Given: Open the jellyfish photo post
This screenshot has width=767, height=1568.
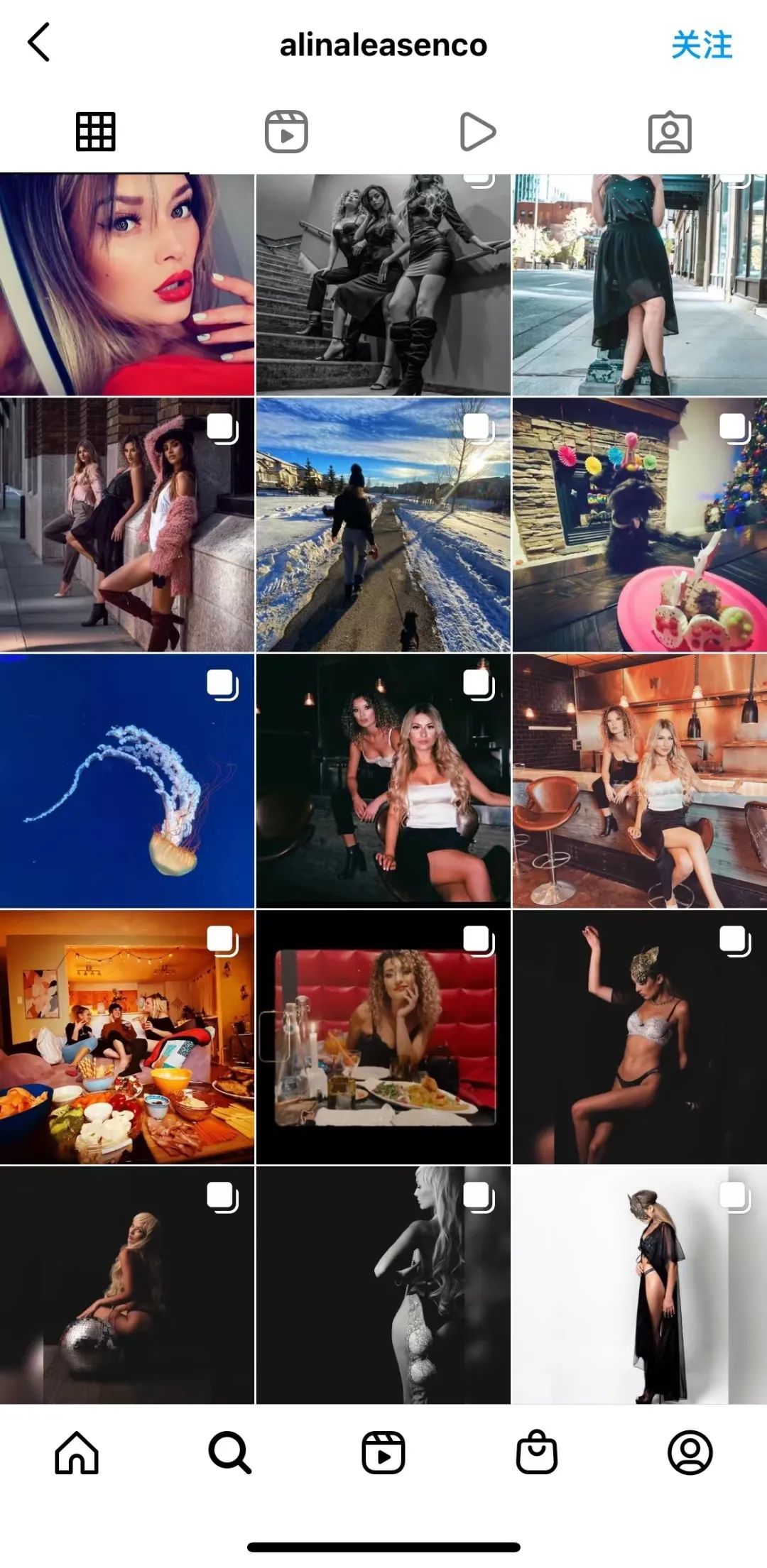Looking at the screenshot, I should click(x=126, y=781).
